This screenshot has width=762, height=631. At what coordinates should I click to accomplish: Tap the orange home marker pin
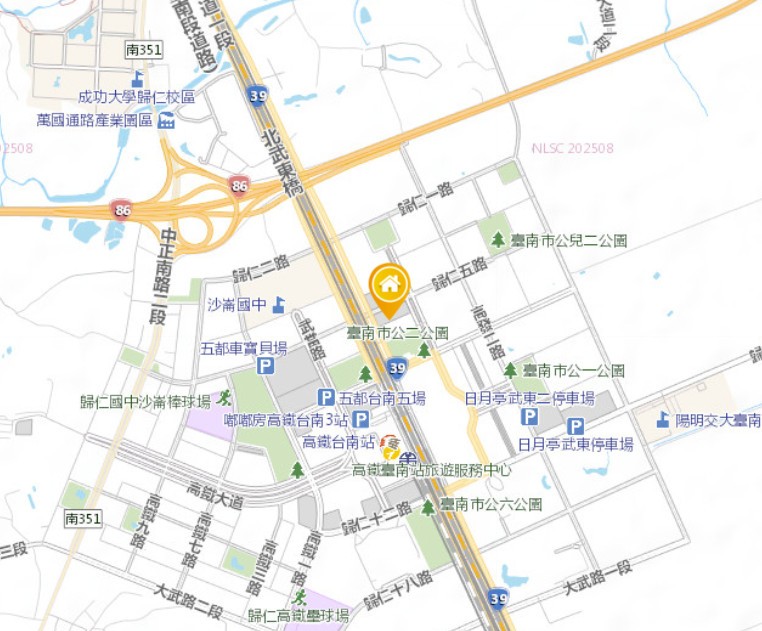[389, 286]
